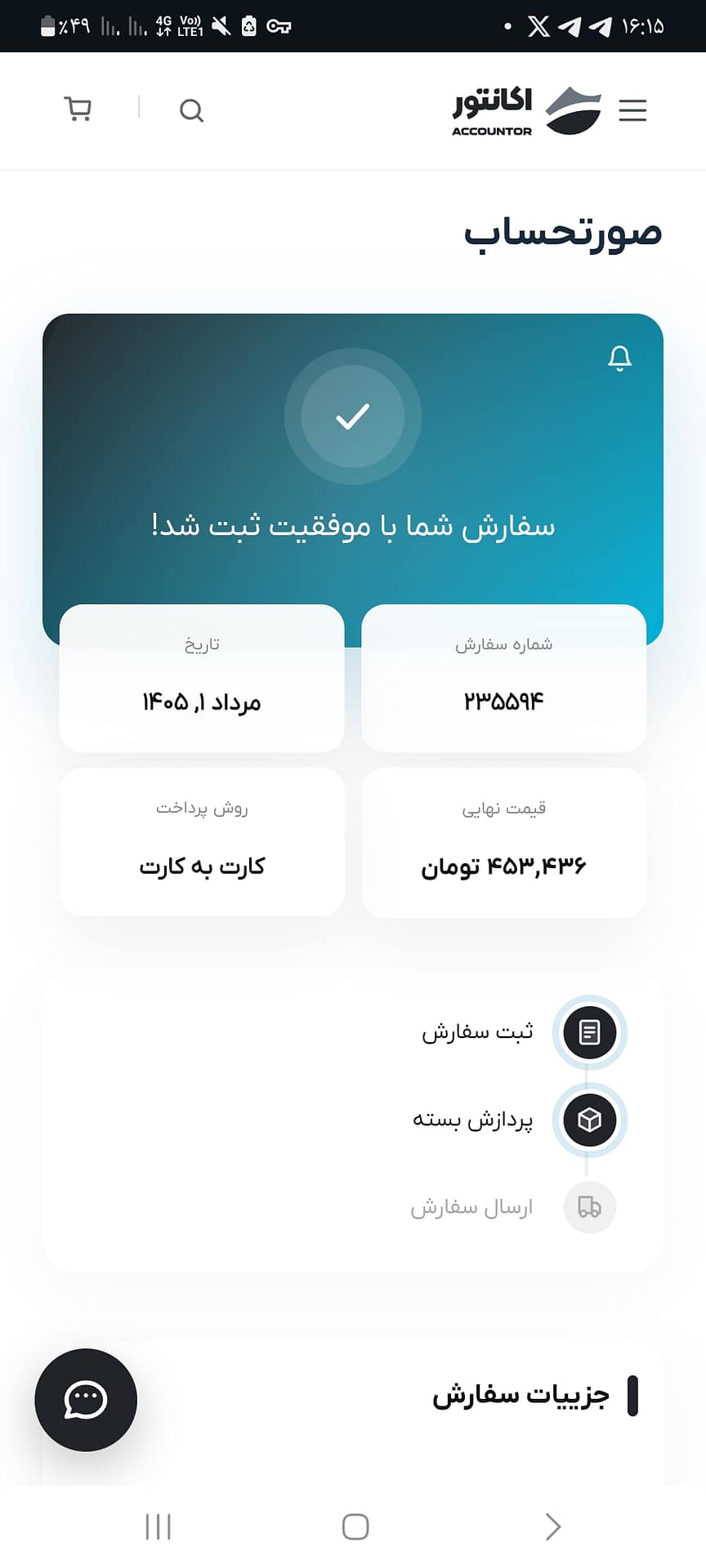Open the floating chat support button

[x=86, y=1400]
